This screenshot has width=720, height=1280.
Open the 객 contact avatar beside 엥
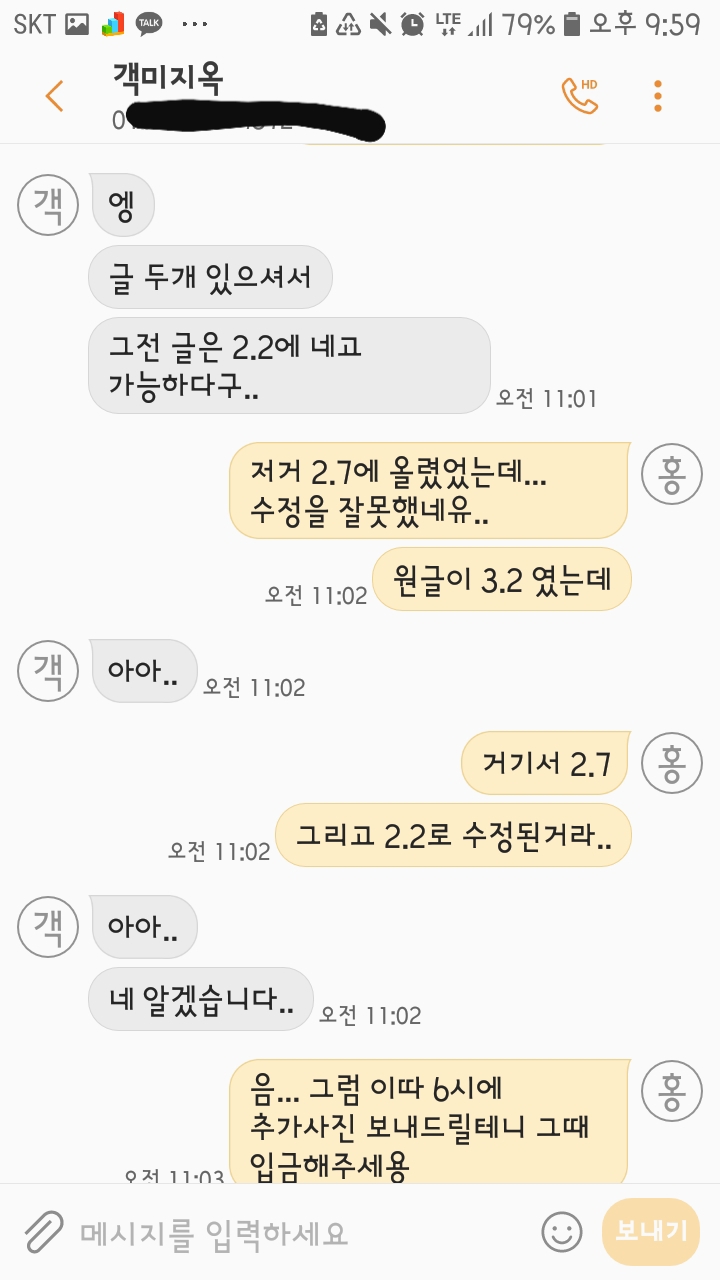point(48,205)
